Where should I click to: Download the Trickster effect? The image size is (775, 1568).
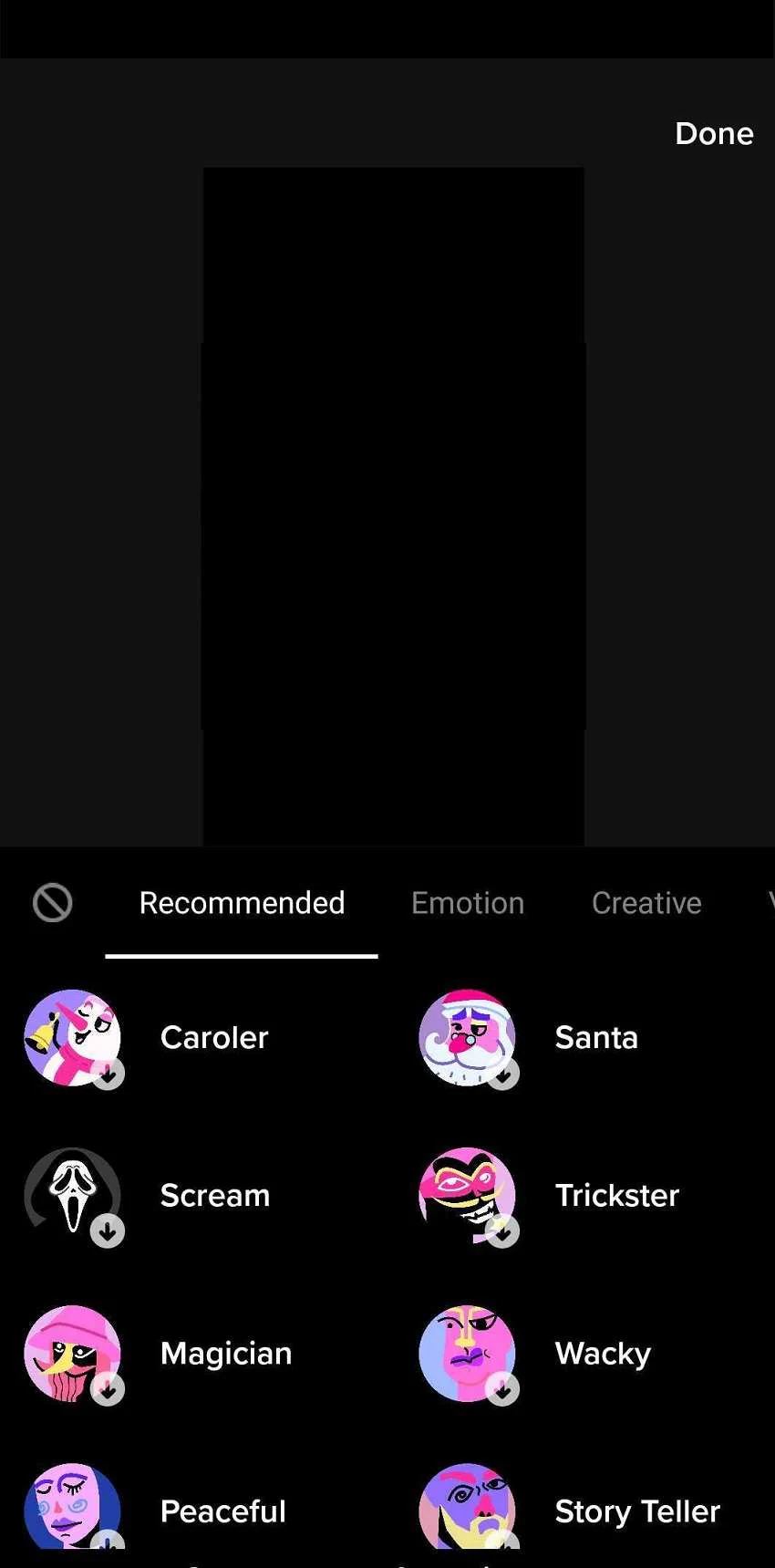(503, 1233)
